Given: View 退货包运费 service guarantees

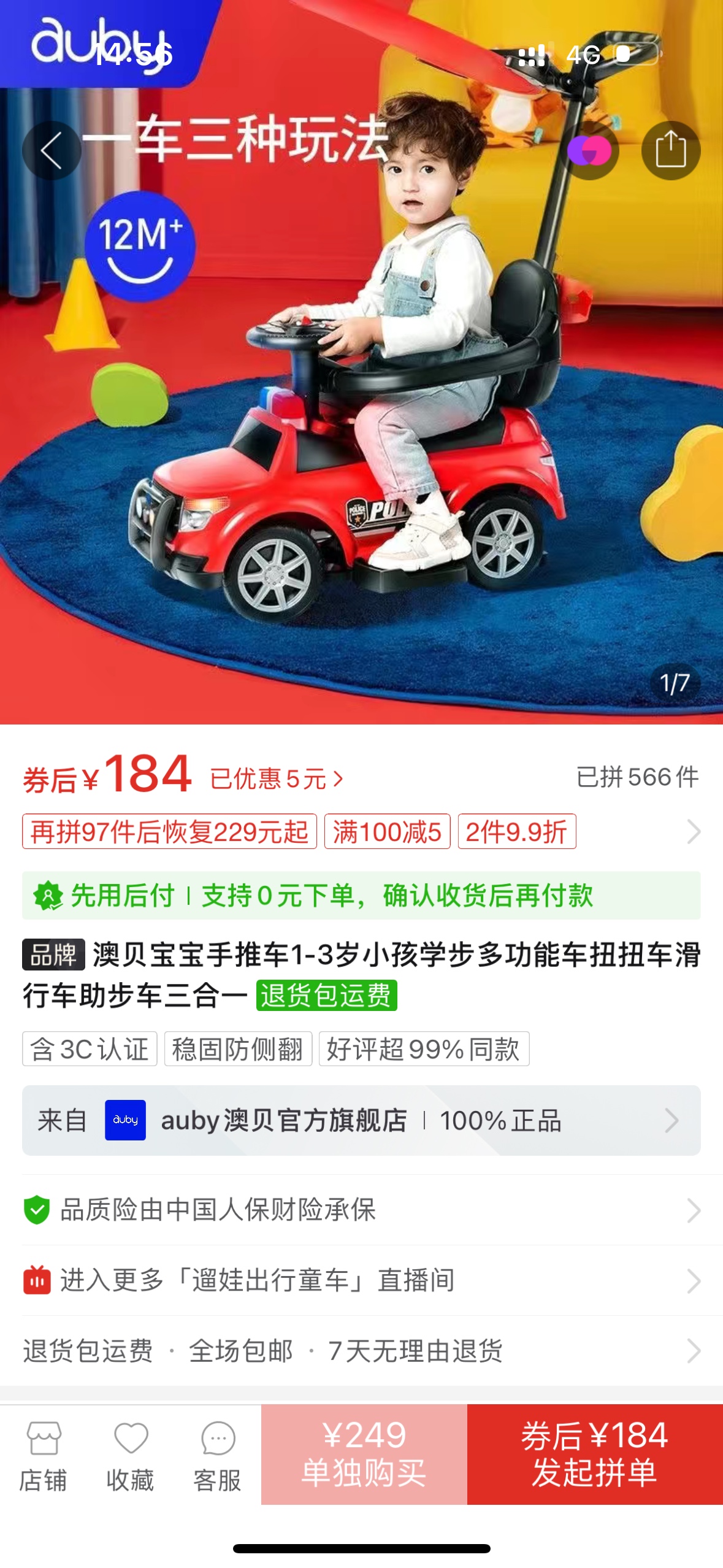Looking at the screenshot, I should click(x=361, y=1350).
